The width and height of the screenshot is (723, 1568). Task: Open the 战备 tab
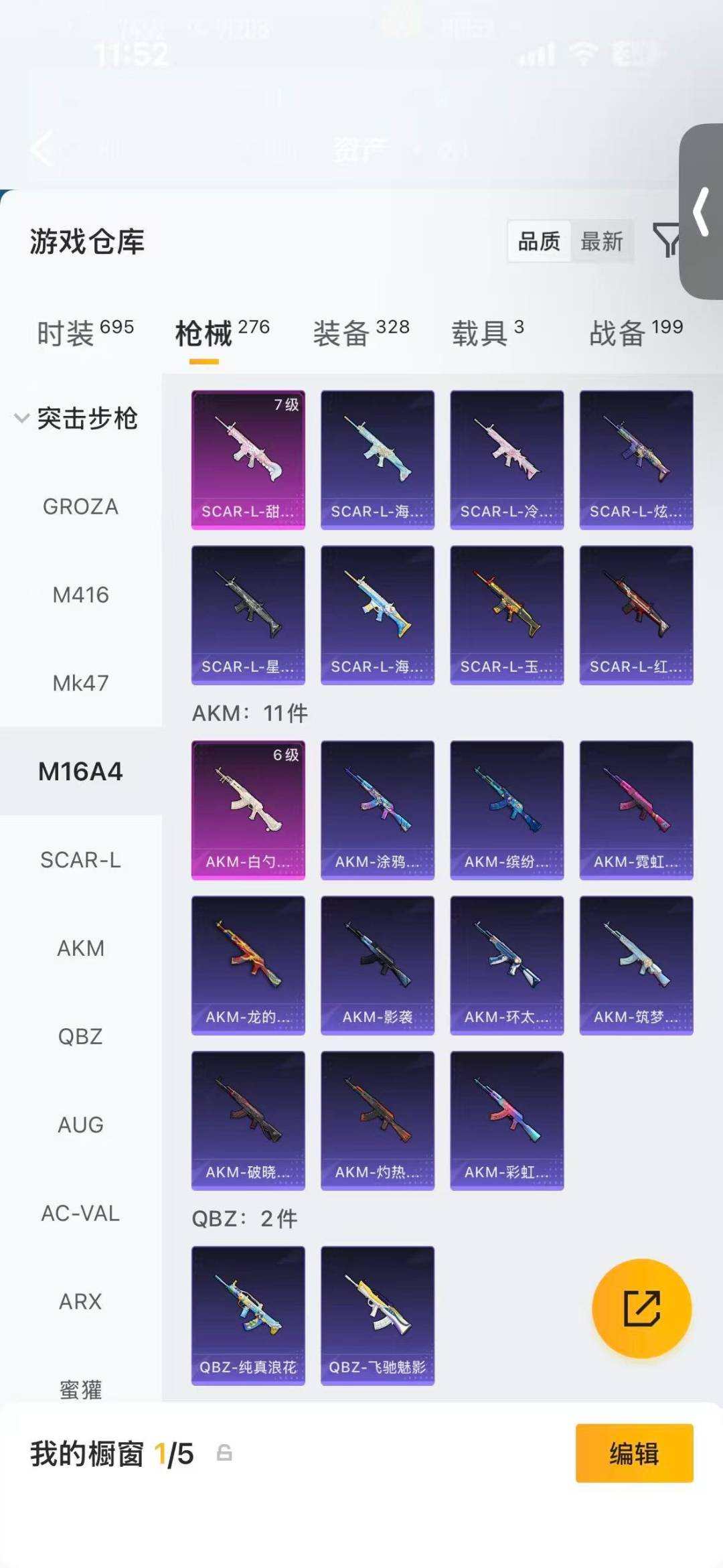pyautogui.click(x=636, y=333)
